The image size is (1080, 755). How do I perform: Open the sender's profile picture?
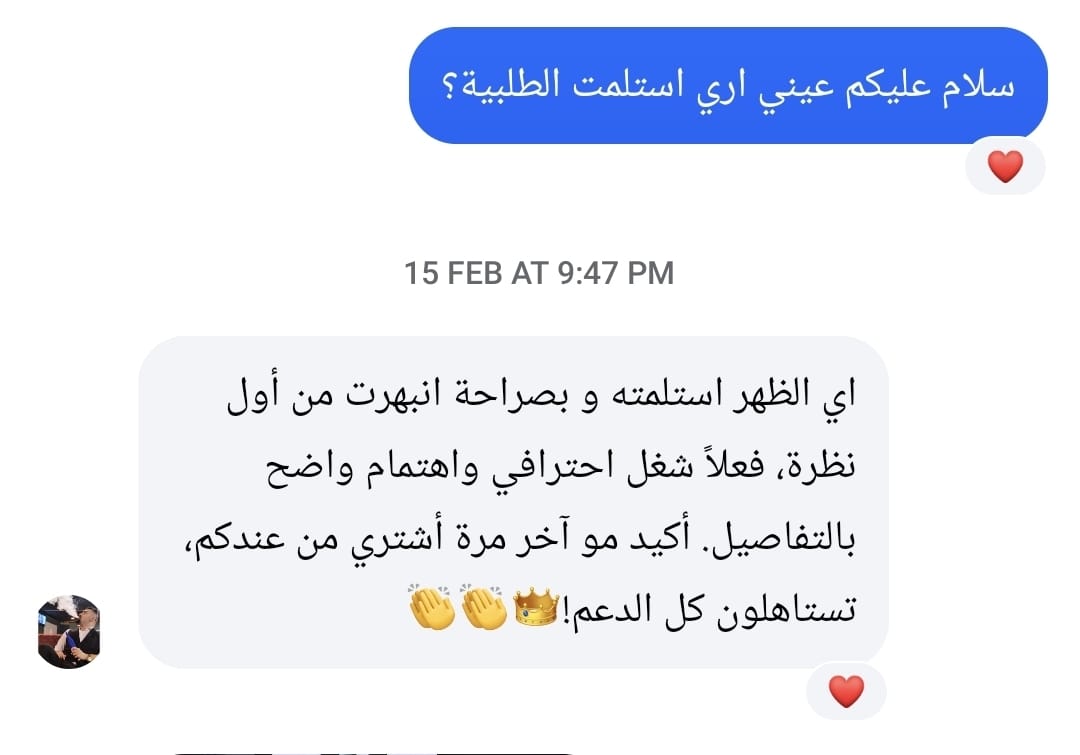tap(69, 632)
